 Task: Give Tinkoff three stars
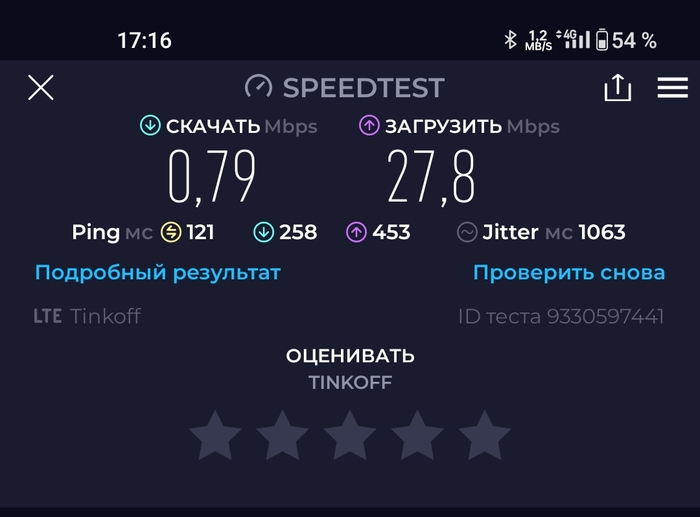tap(350, 436)
